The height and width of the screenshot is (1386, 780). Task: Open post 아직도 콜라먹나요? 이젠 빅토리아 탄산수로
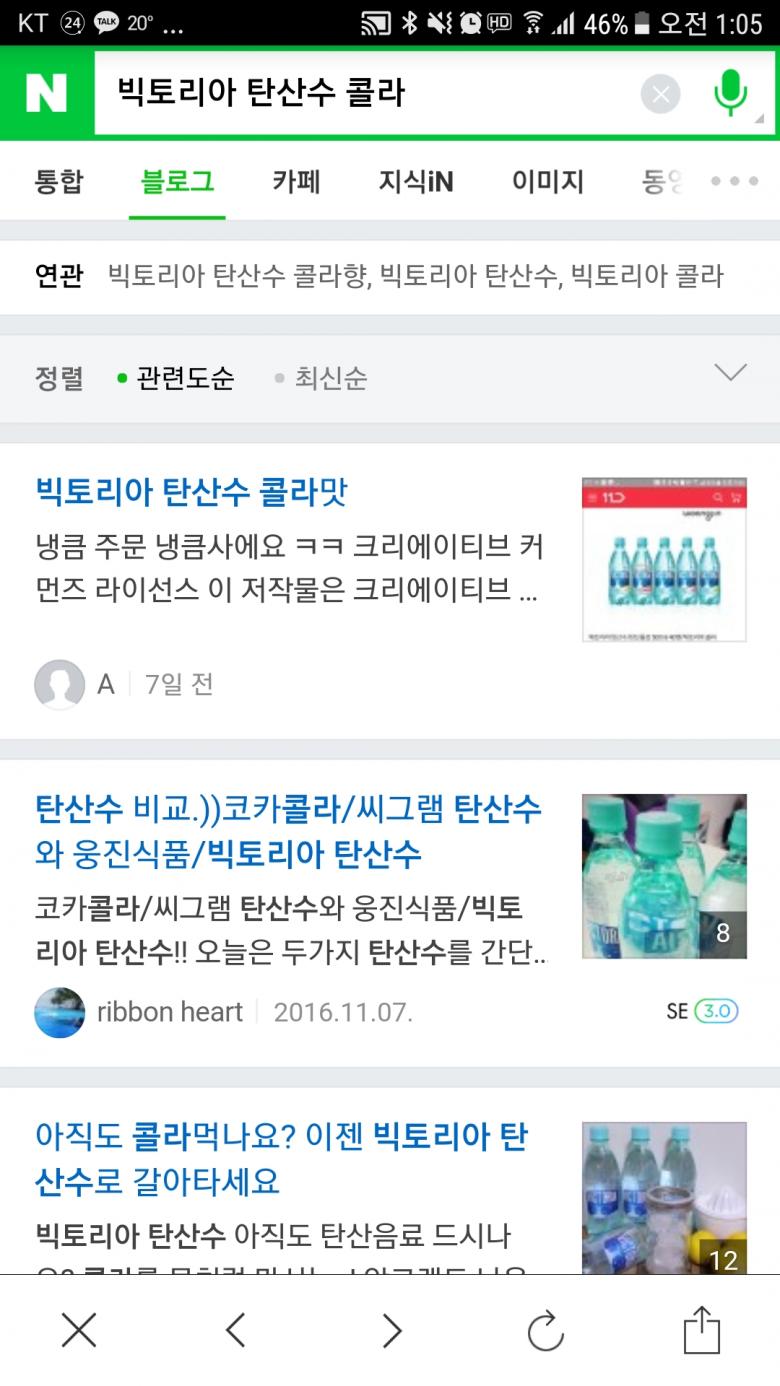tap(281, 1159)
